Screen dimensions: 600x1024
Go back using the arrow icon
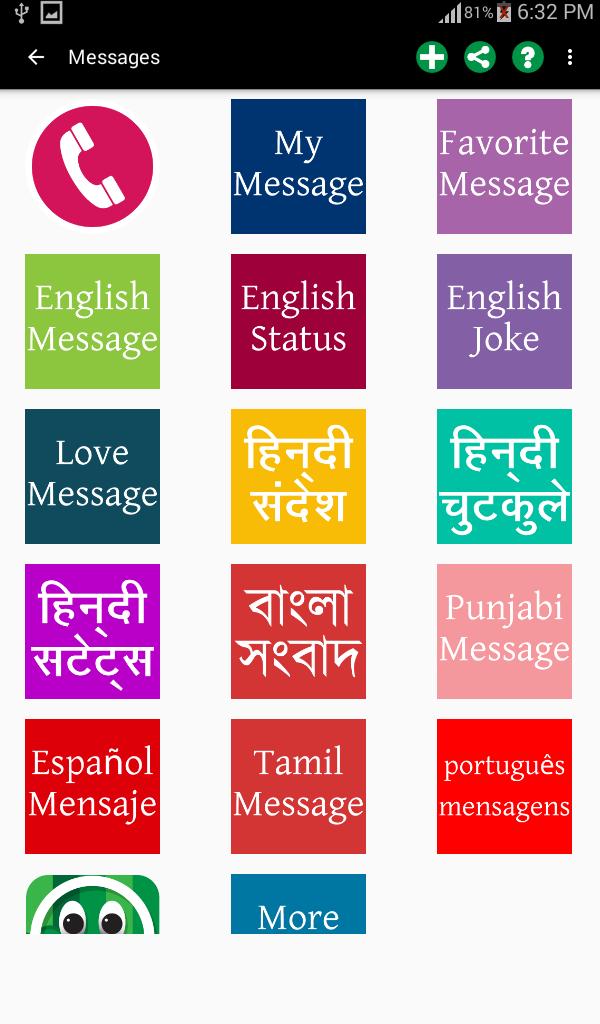36,57
